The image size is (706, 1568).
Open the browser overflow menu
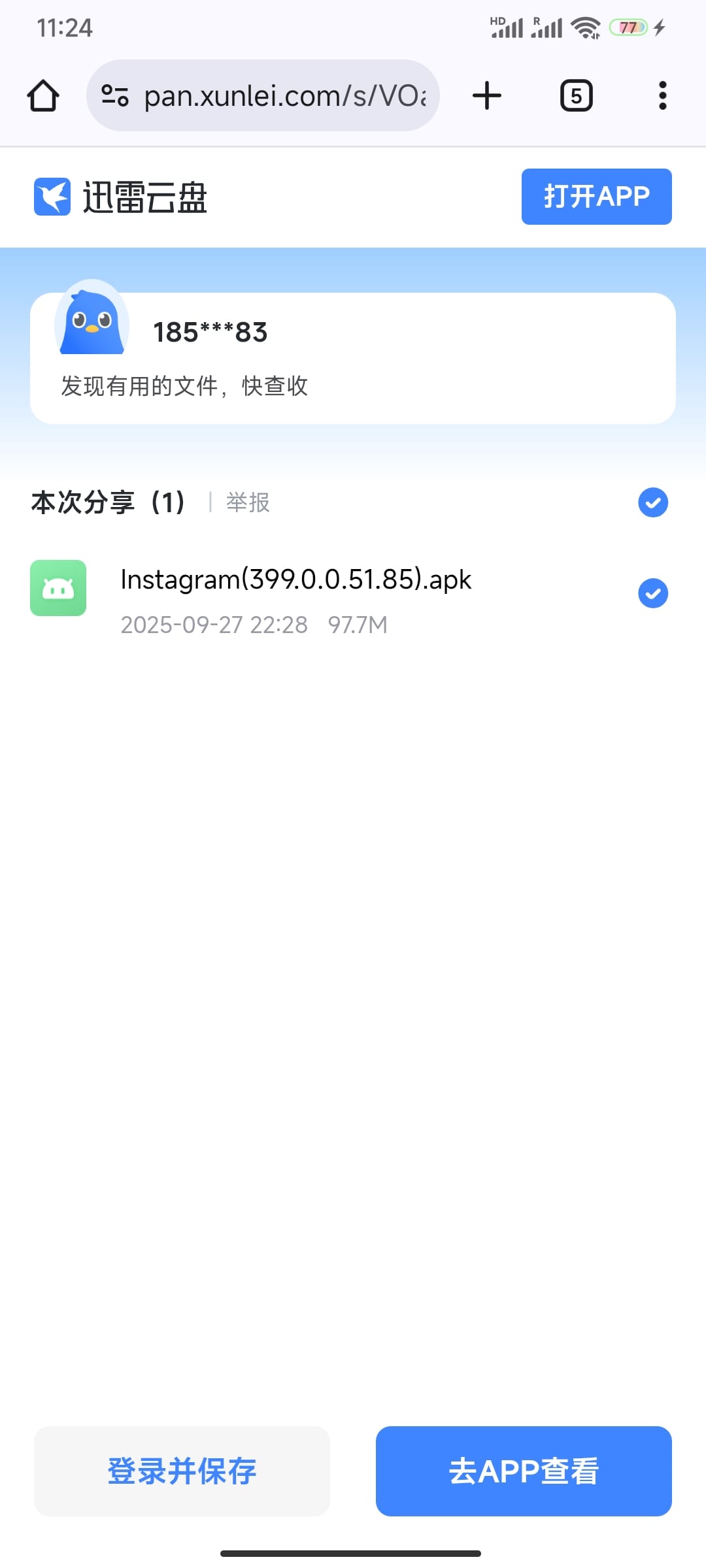pyautogui.click(x=662, y=96)
